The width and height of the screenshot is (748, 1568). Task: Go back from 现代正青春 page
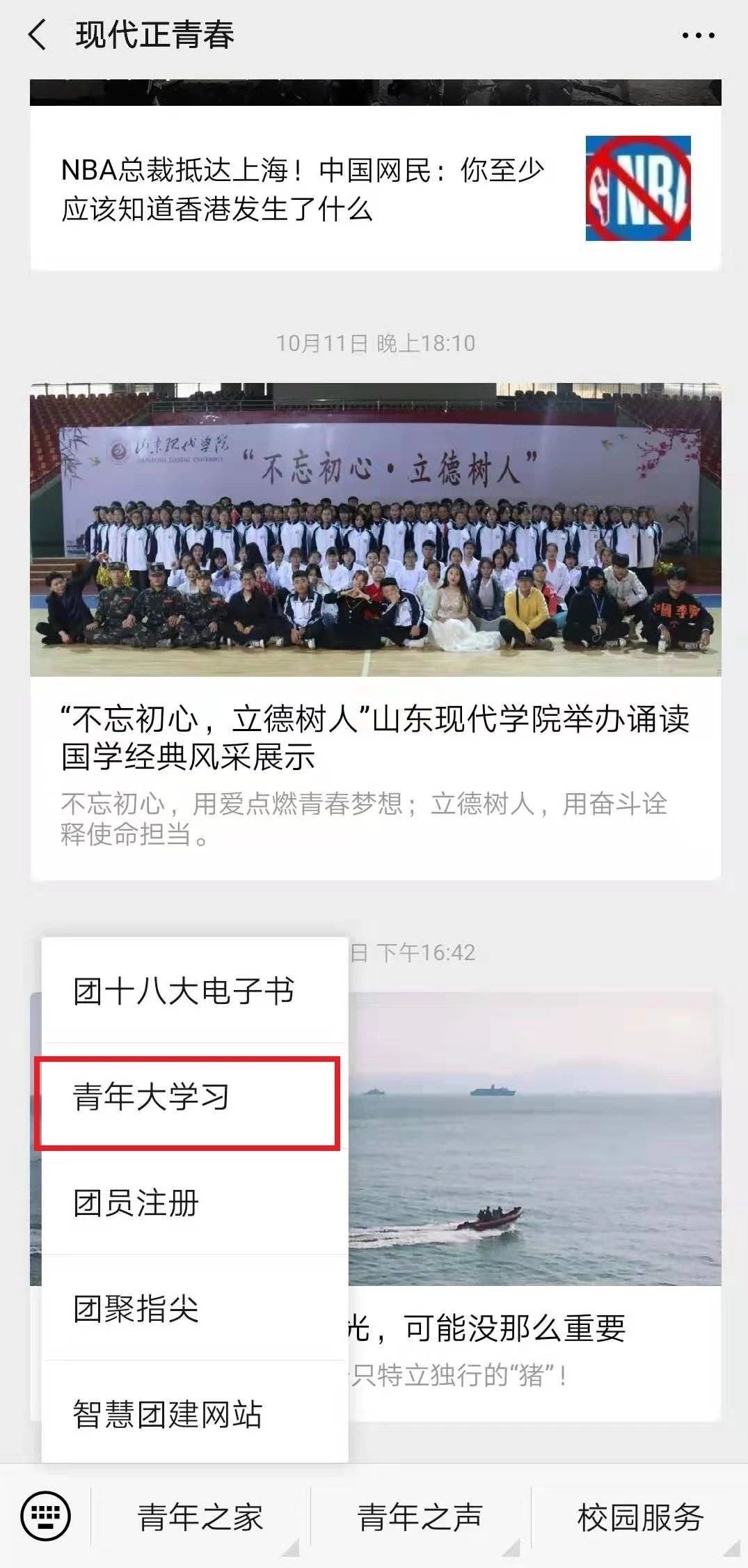point(37,35)
